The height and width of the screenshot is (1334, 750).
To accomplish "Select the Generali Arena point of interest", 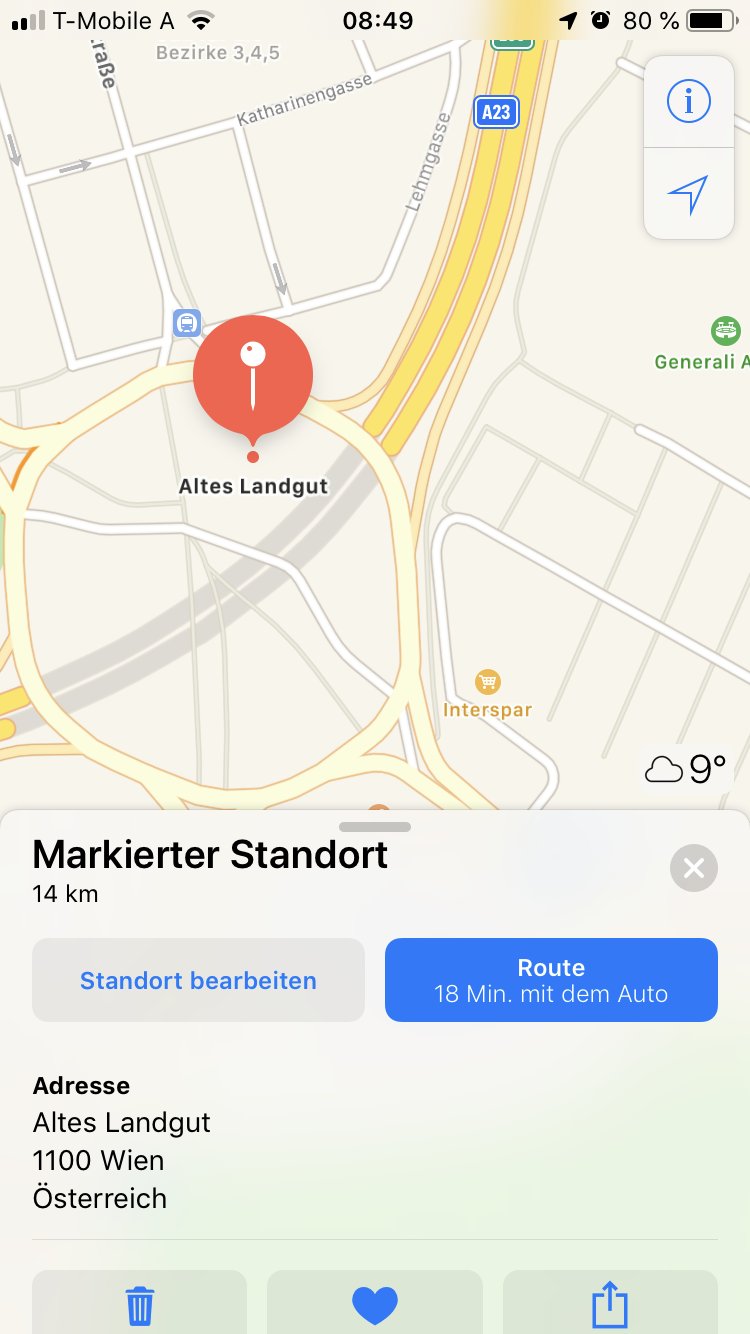I will click(702, 344).
